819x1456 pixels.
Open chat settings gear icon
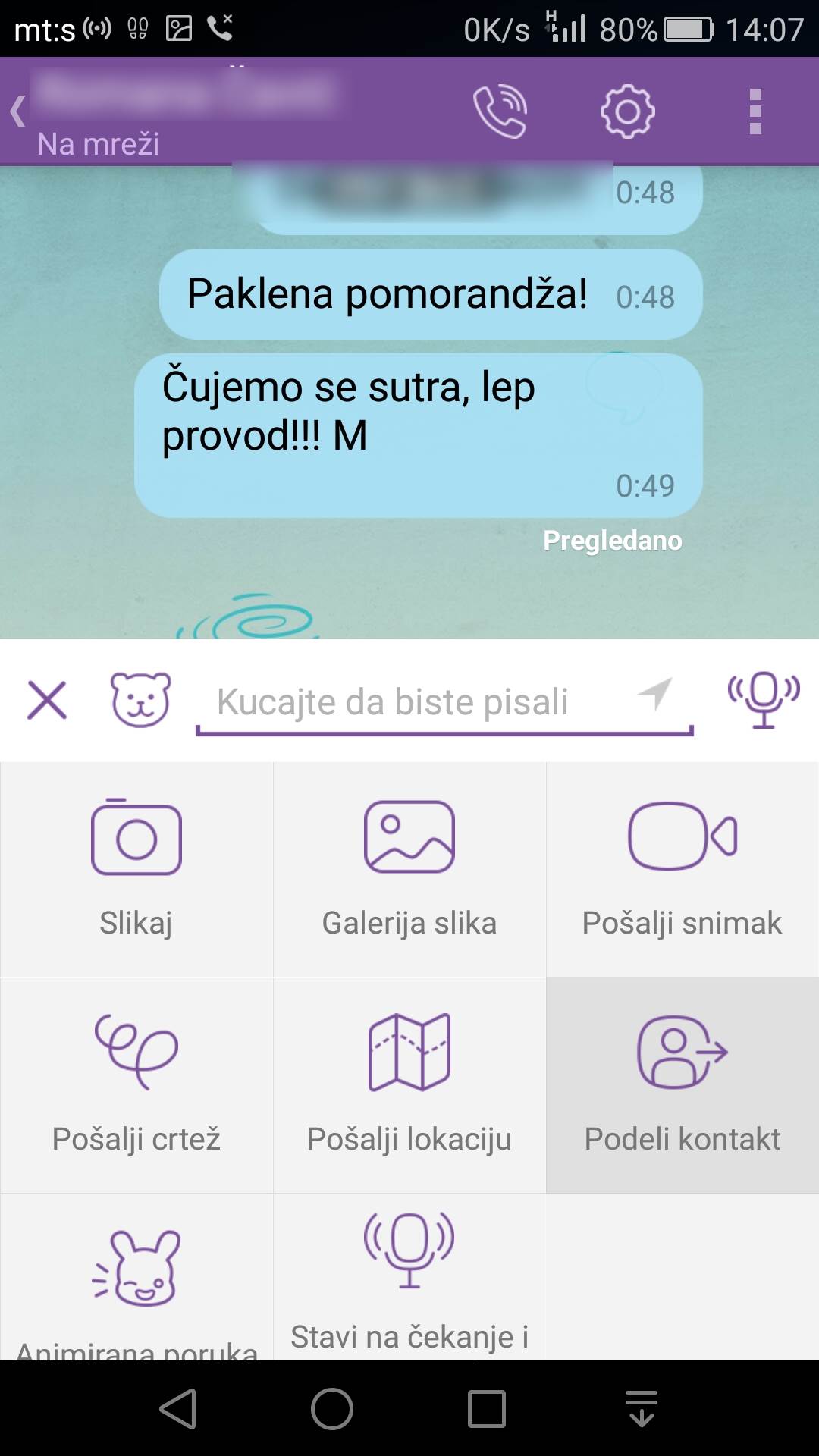click(627, 111)
